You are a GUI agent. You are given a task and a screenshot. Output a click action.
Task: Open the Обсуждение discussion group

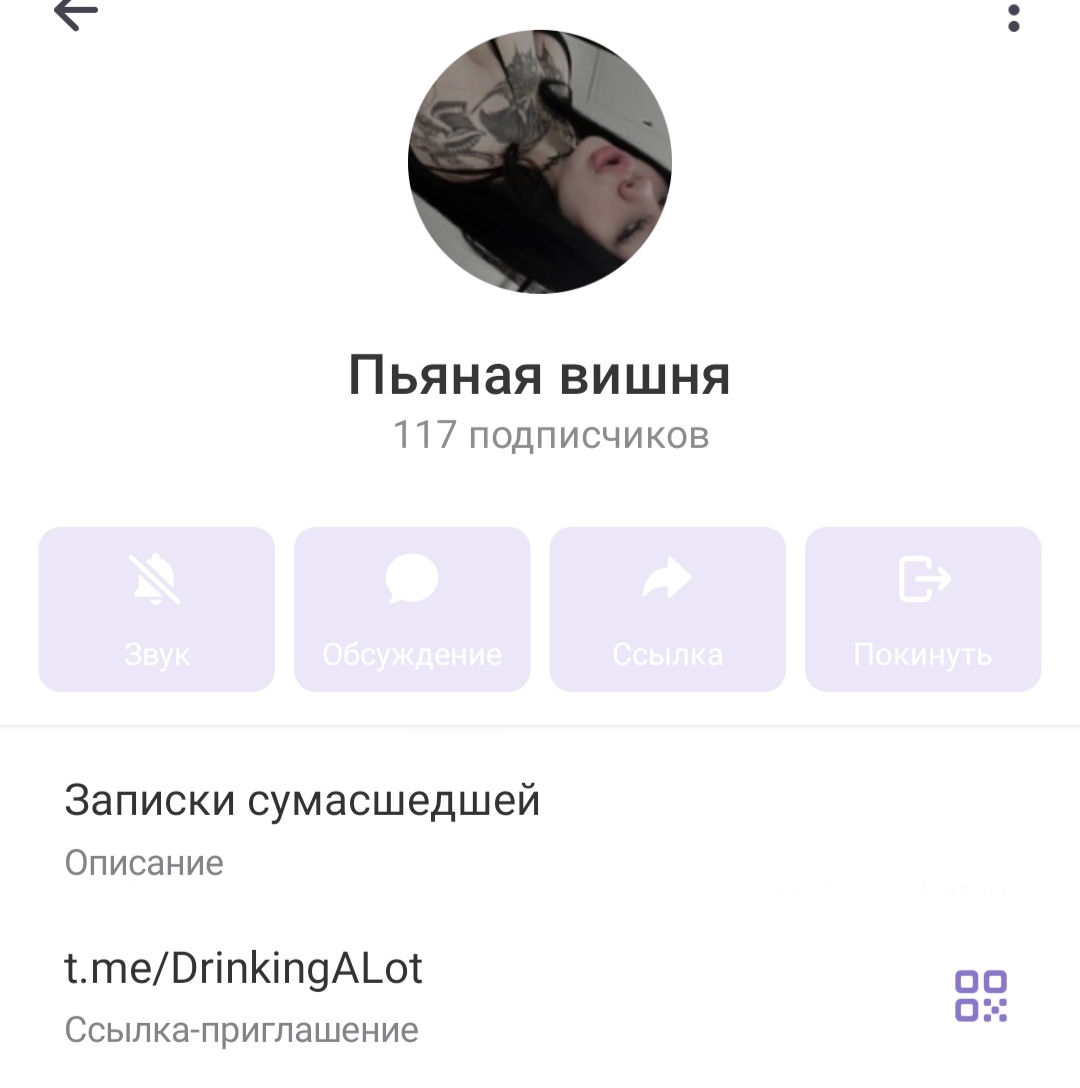point(412,609)
